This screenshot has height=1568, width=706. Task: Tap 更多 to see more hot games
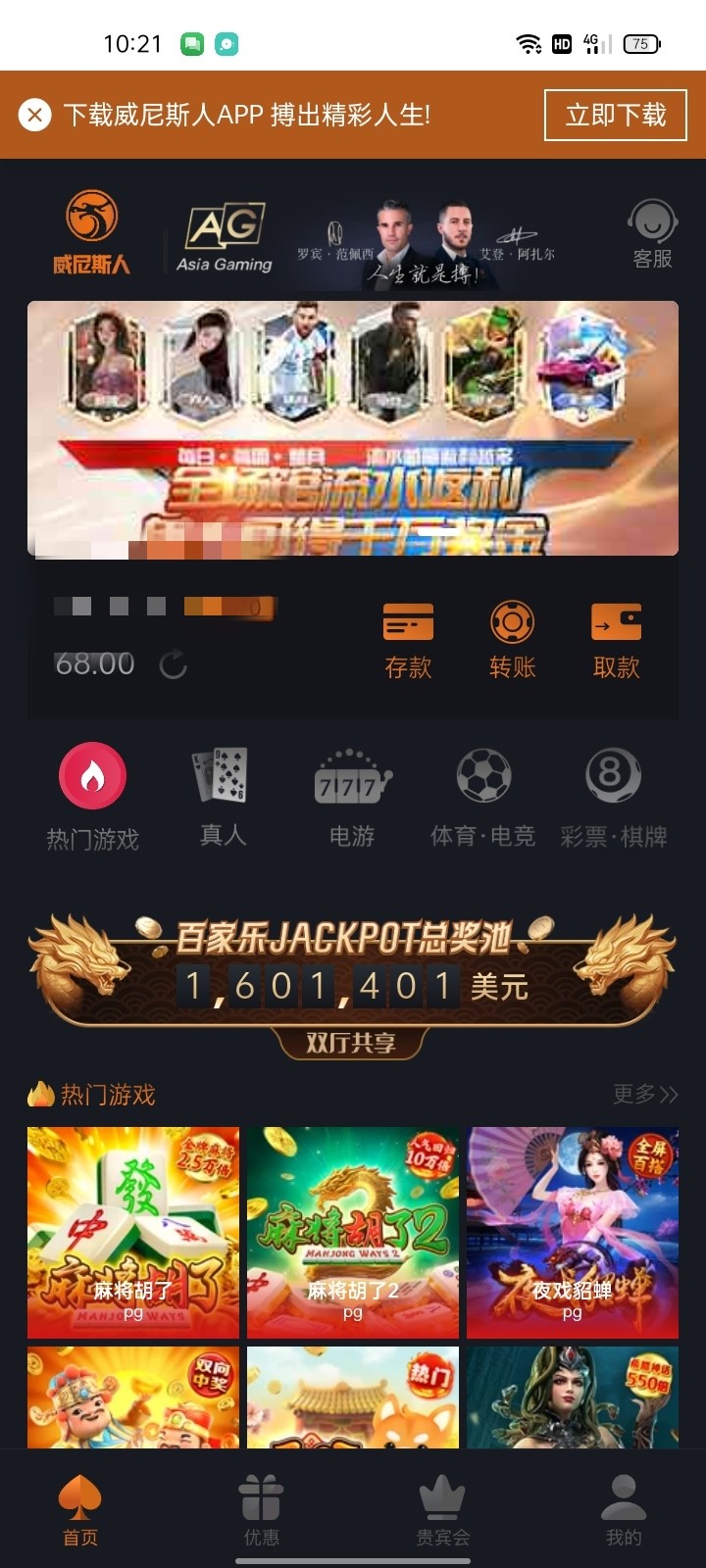point(644,1095)
